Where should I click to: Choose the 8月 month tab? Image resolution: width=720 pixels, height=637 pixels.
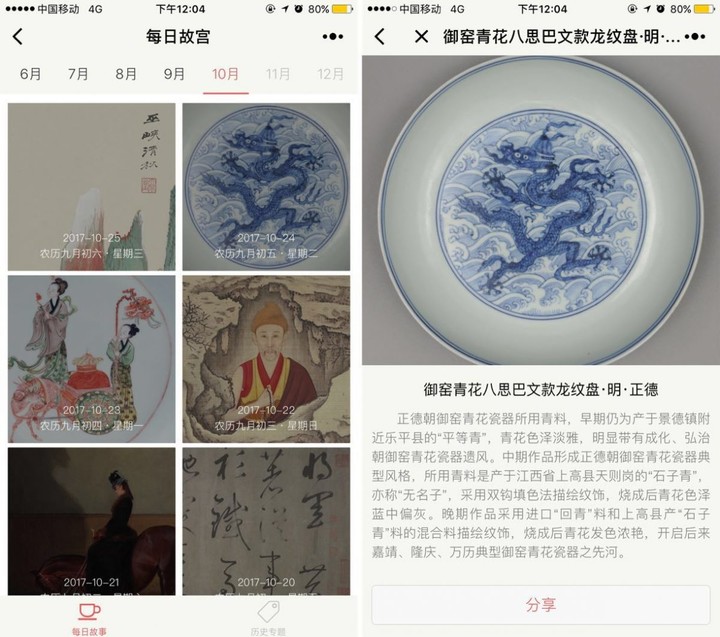coord(126,74)
